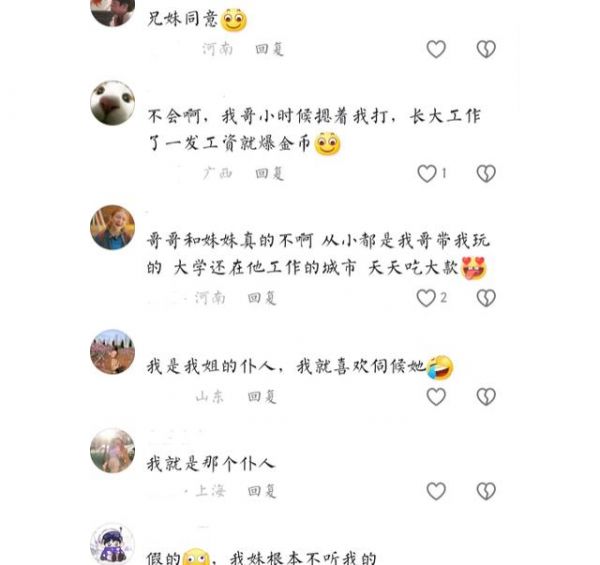Screen dimensions: 600x565
Task: Dislike the comment '兄妹同意'
Action: click(x=486, y=49)
